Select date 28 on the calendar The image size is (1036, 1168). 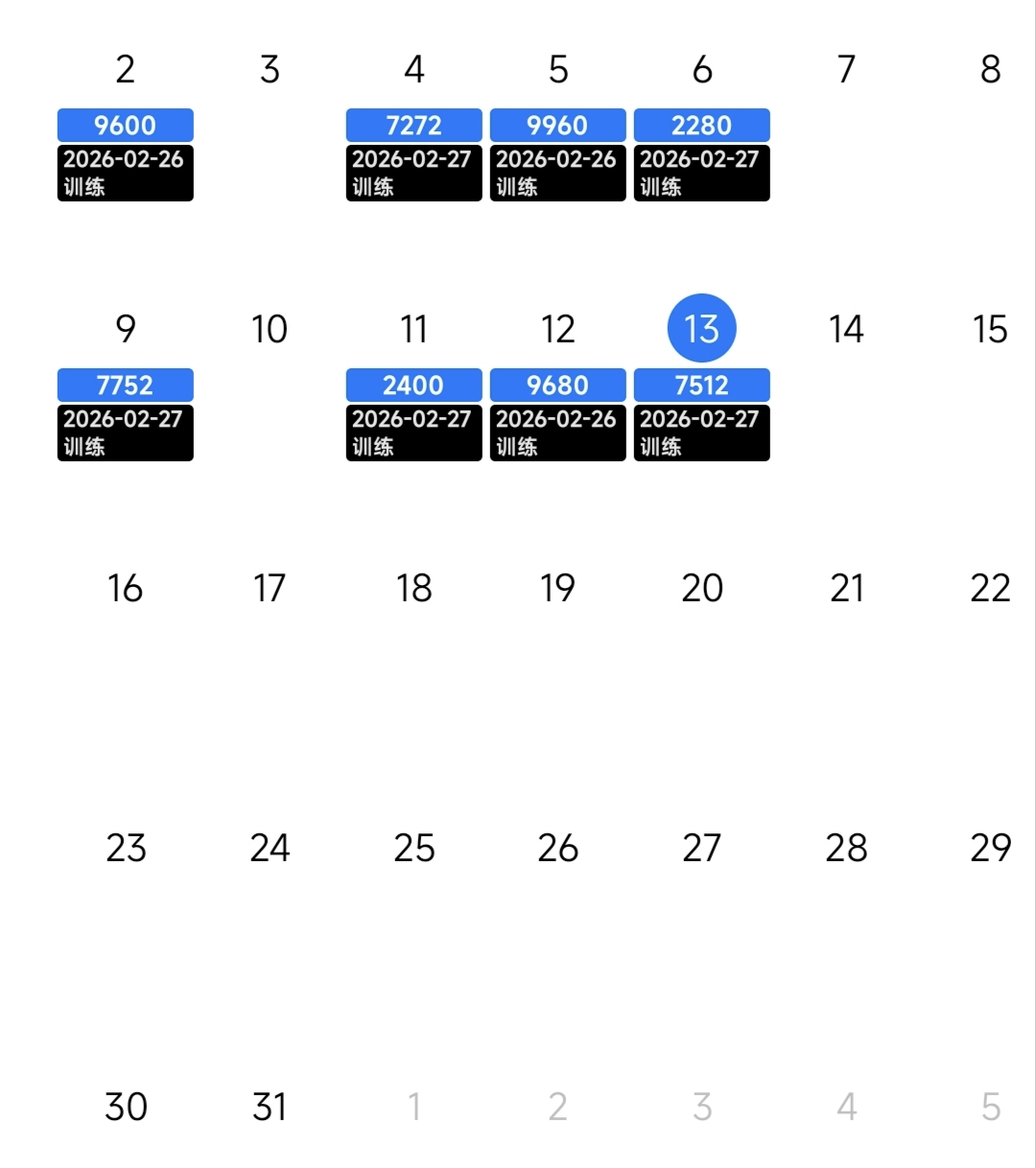point(846,848)
